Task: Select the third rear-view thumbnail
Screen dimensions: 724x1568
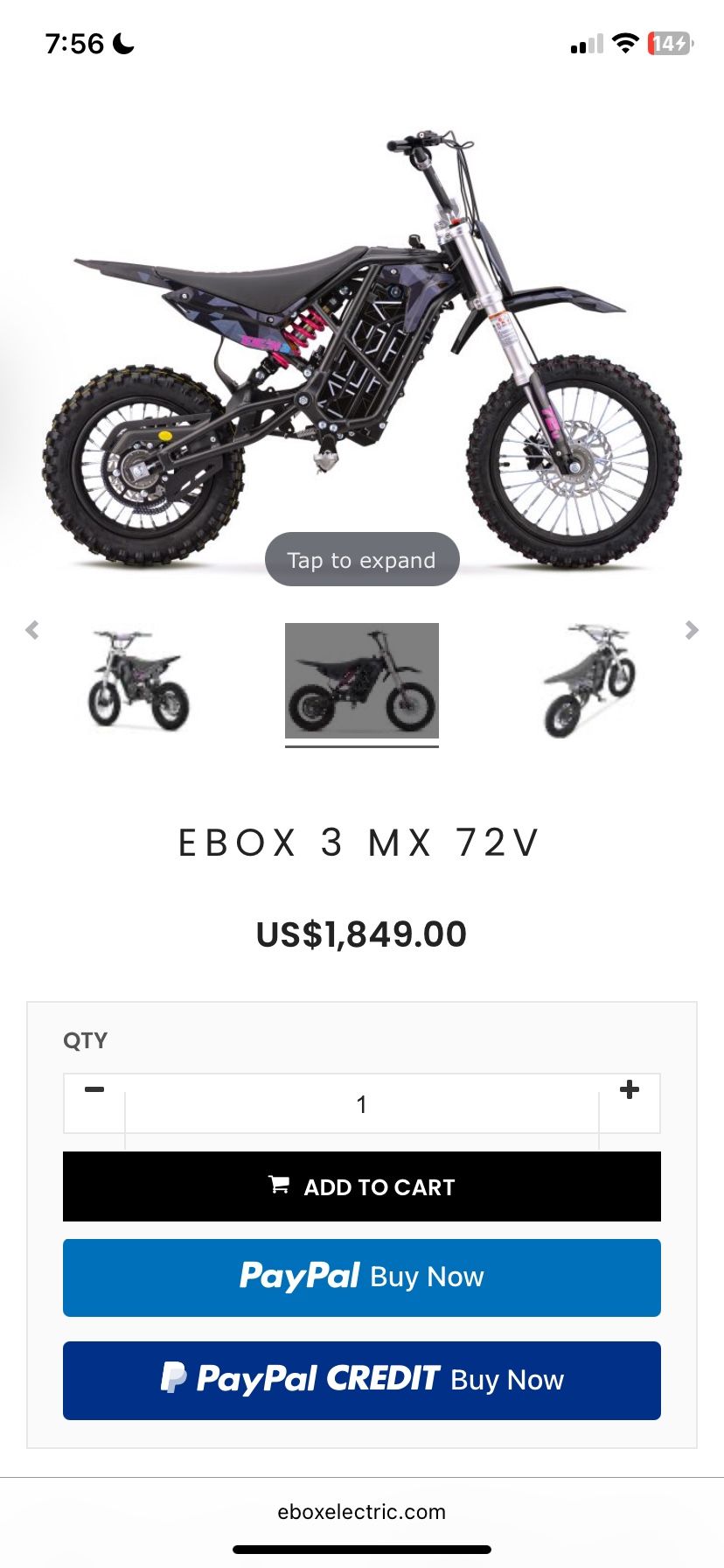Action: [588, 681]
